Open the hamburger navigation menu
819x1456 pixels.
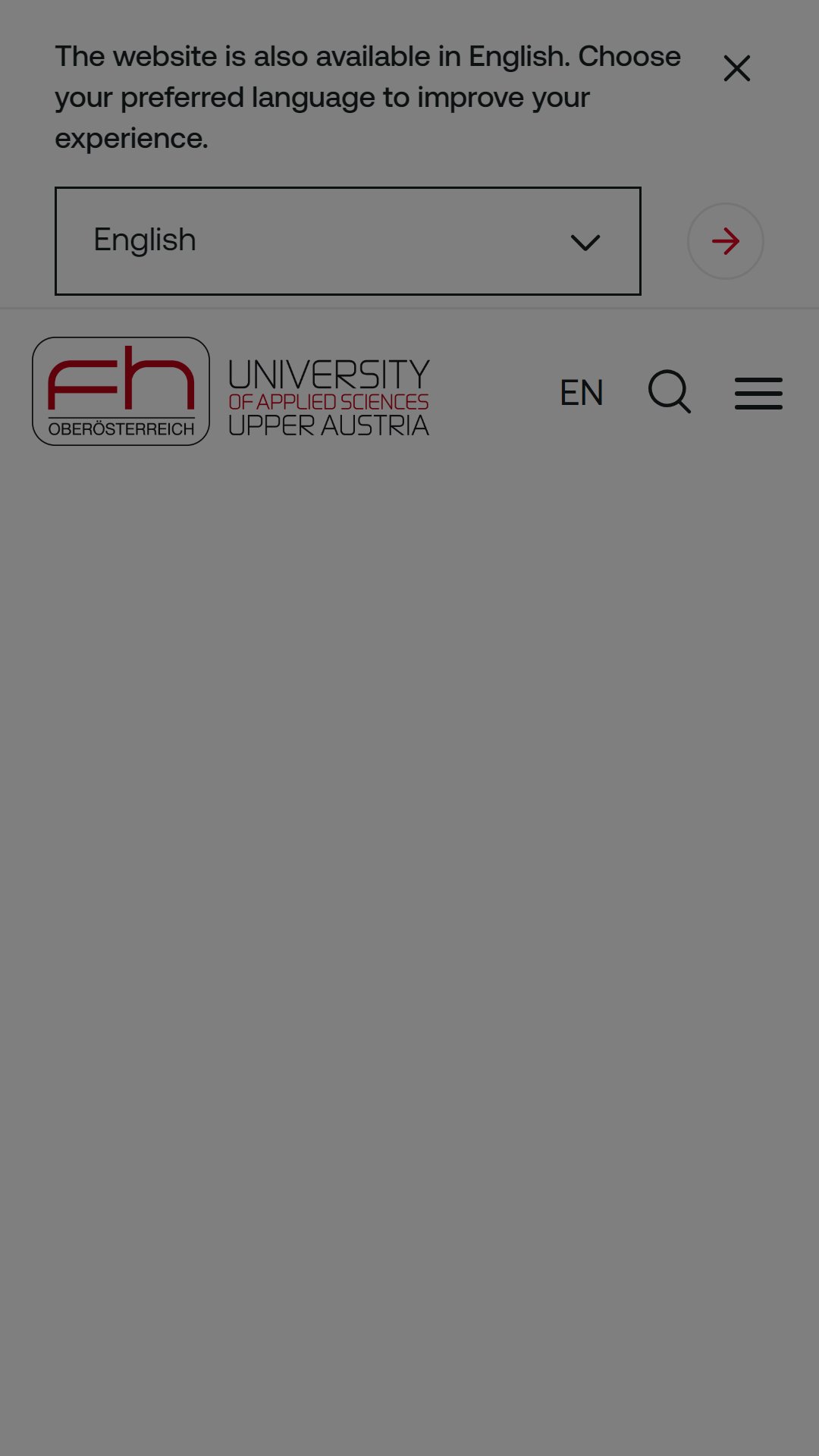tap(758, 393)
